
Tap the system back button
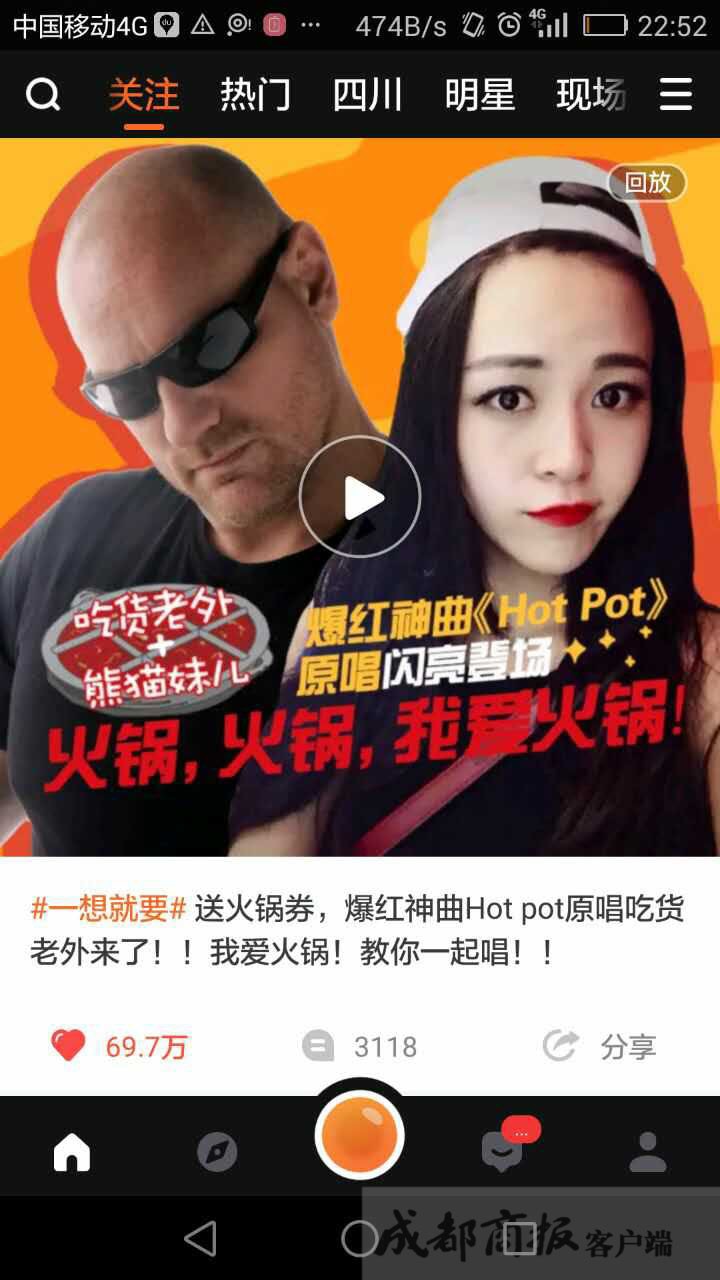(x=200, y=1239)
